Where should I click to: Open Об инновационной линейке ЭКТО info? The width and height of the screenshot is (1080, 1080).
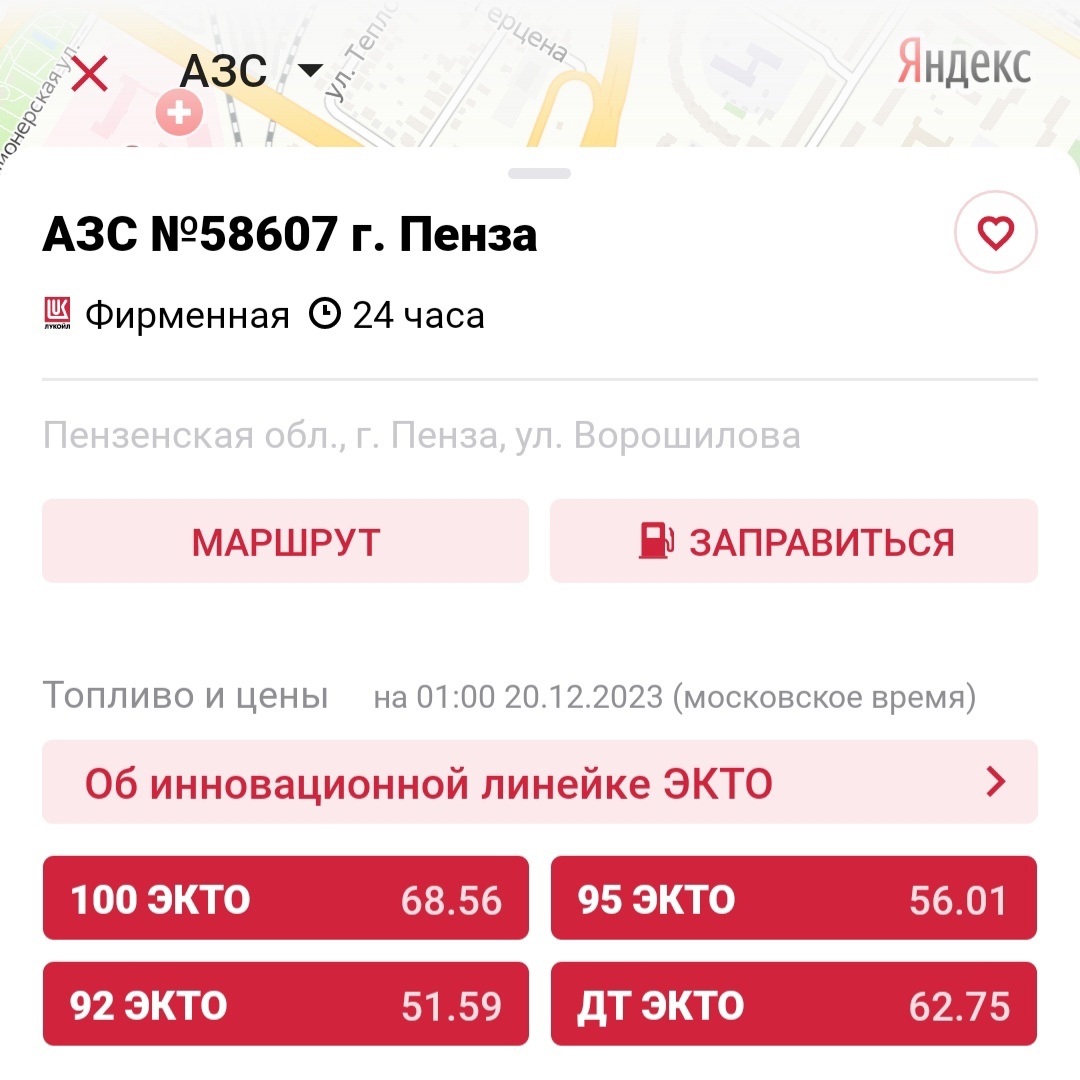click(x=540, y=783)
